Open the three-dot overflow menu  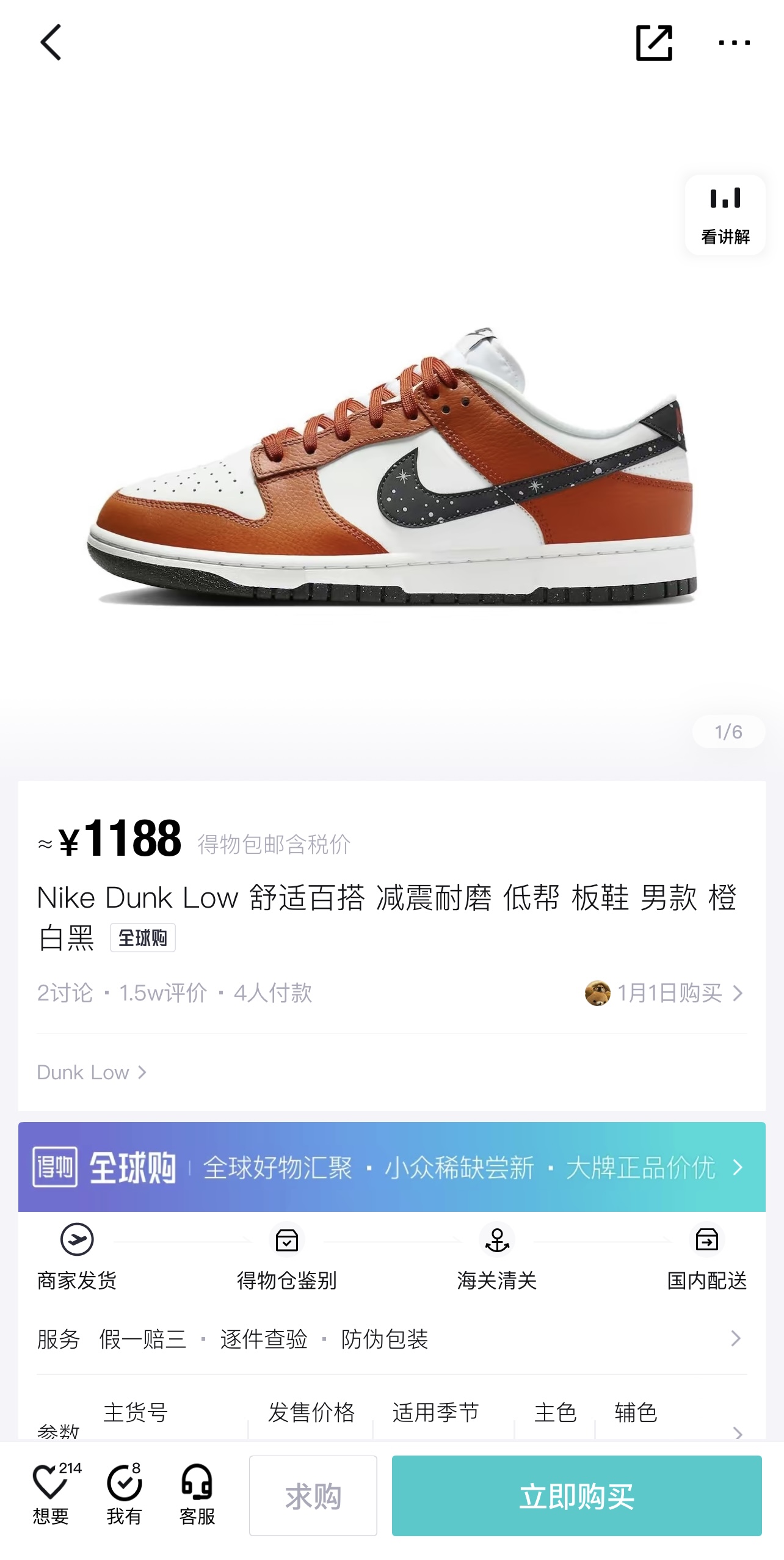(x=734, y=43)
